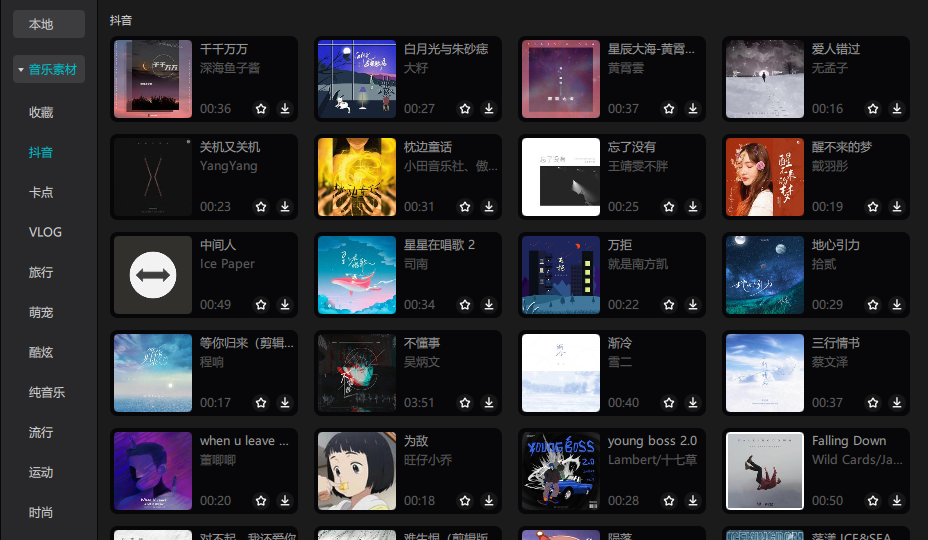Select the 萌宠 category
The width and height of the screenshot is (928, 540).
click(x=41, y=312)
